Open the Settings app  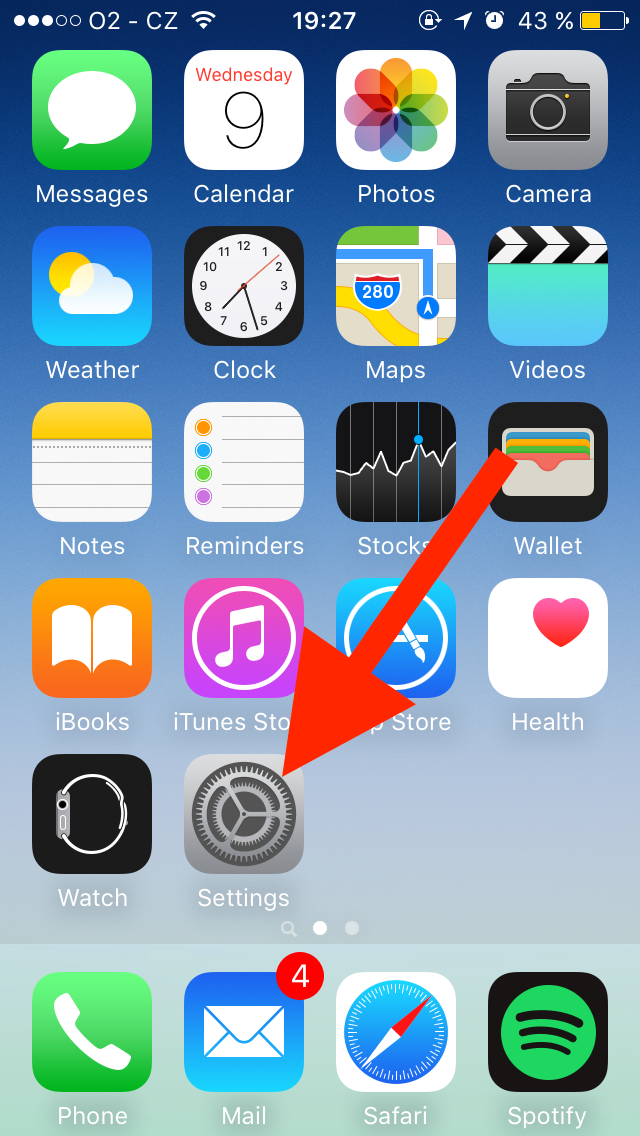coord(244,814)
